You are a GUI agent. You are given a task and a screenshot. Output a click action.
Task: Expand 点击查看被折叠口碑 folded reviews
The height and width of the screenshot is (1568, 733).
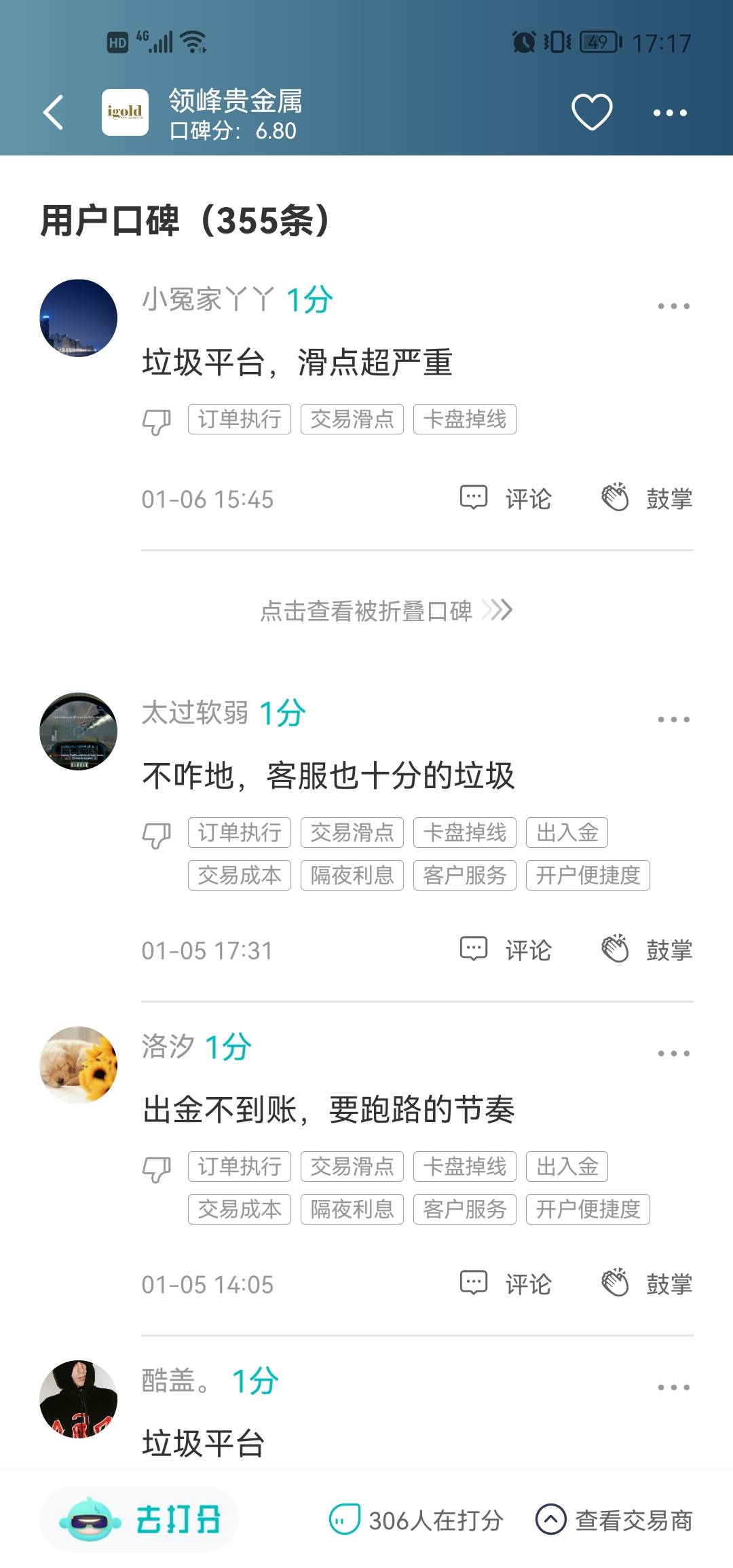click(x=386, y=611)
